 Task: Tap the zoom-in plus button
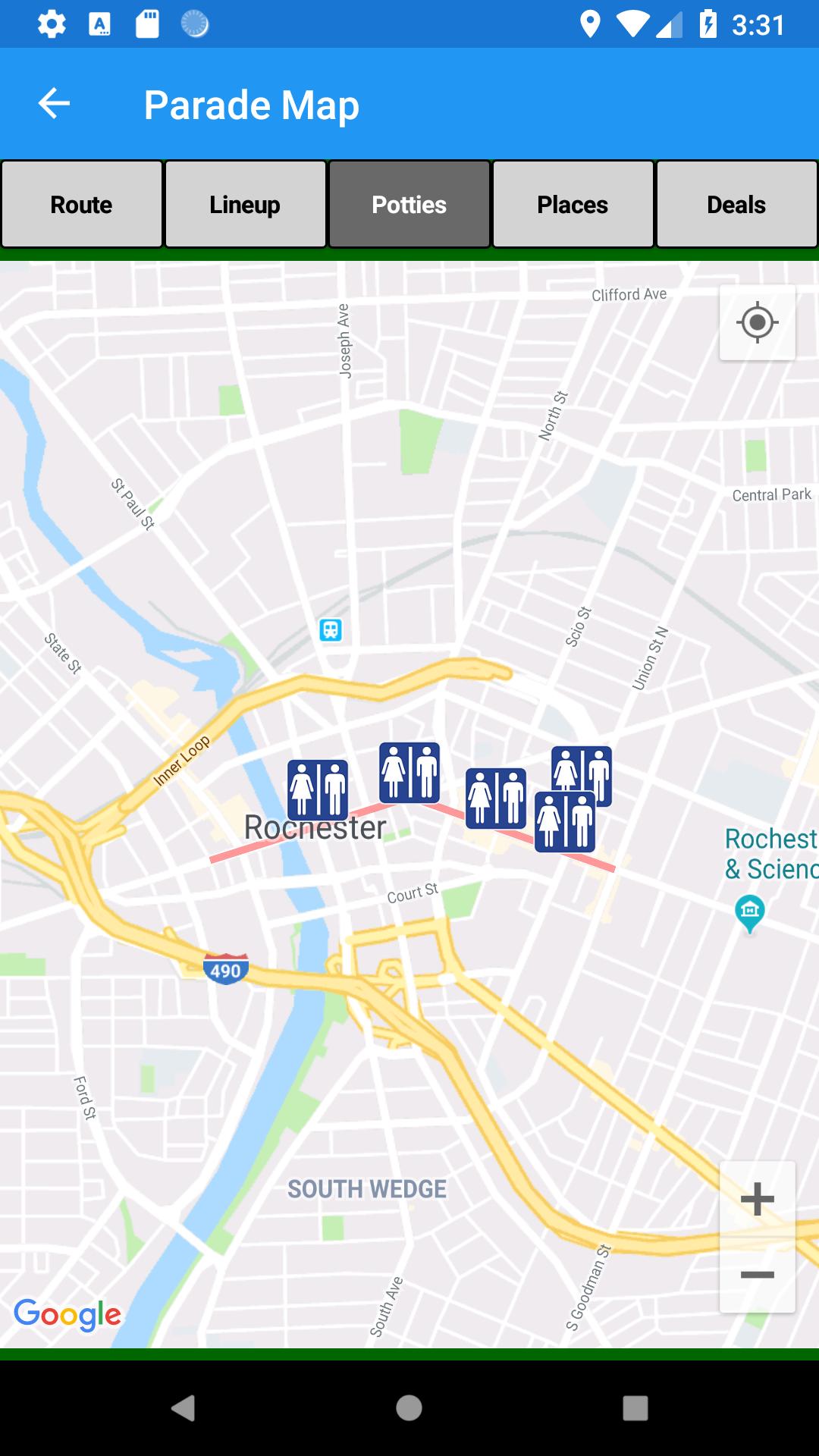(x=756, y=1198)
